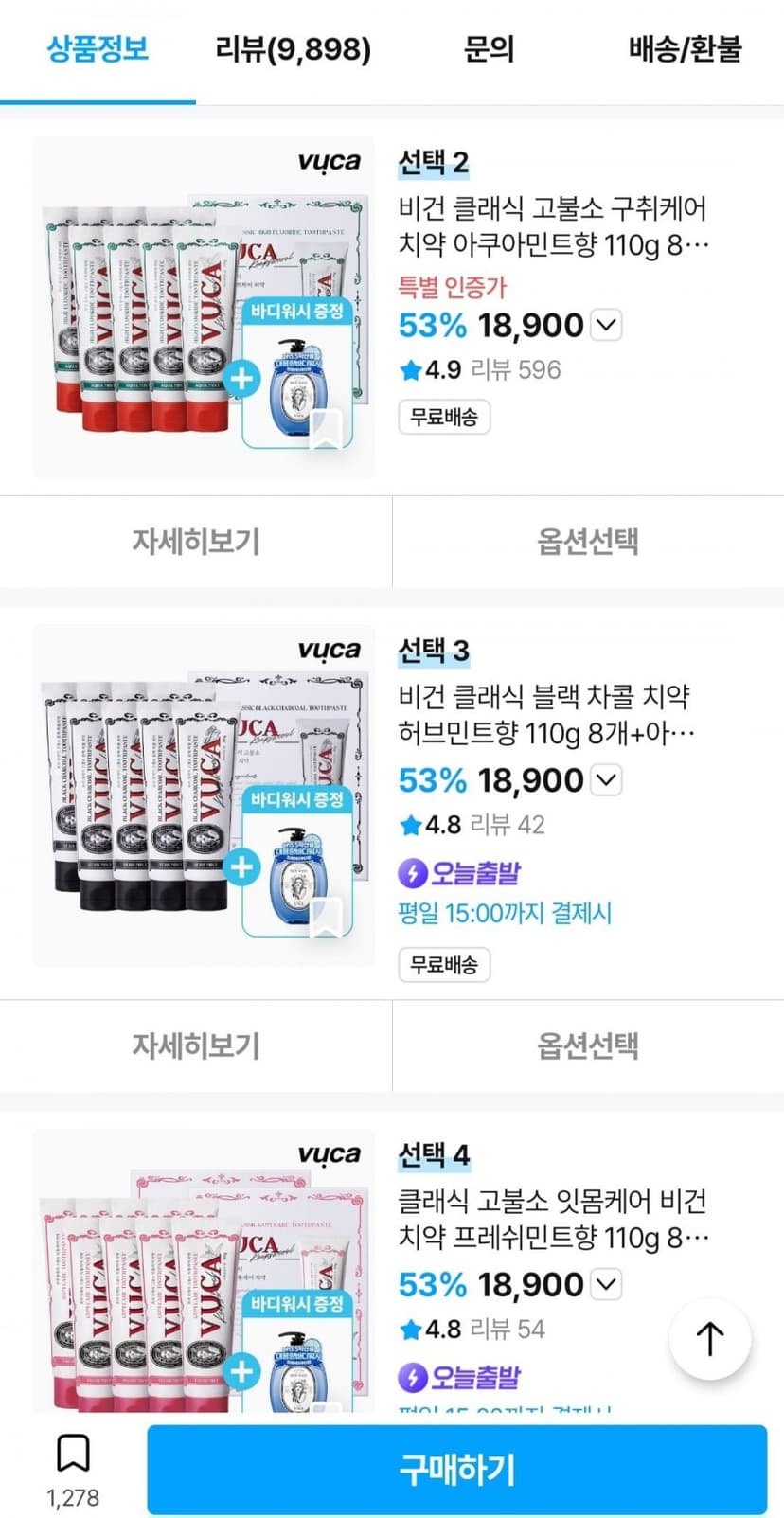Image resolution: width=784 pixels, height=1518 pixels.
Task: Tap 자세히보기 under 선택 2
Action: [x=195, y=542]
